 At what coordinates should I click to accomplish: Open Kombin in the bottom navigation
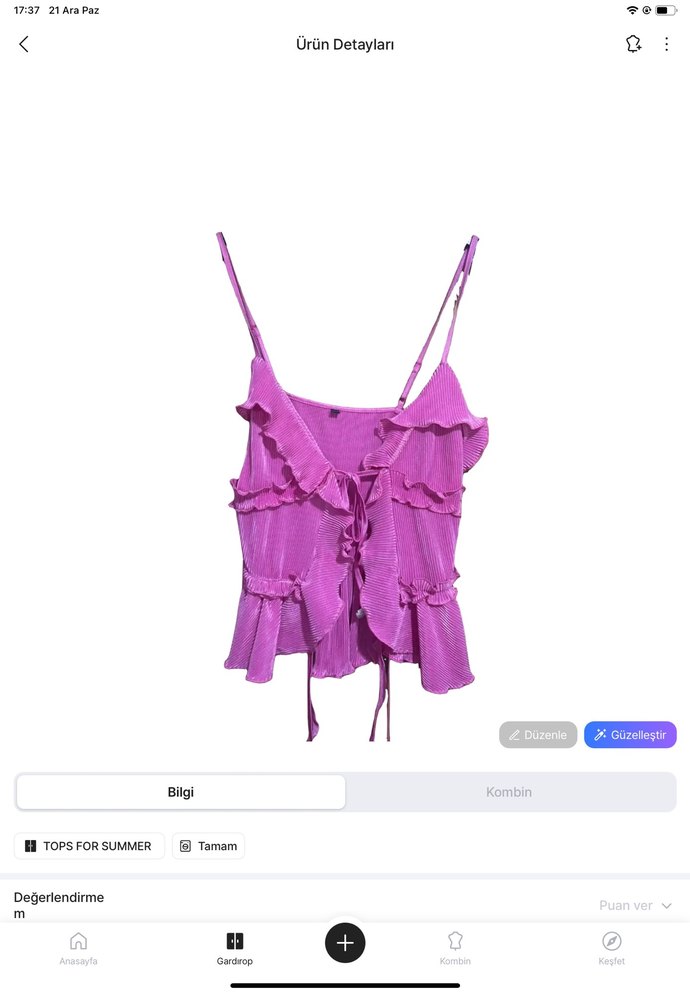[455, 948]
